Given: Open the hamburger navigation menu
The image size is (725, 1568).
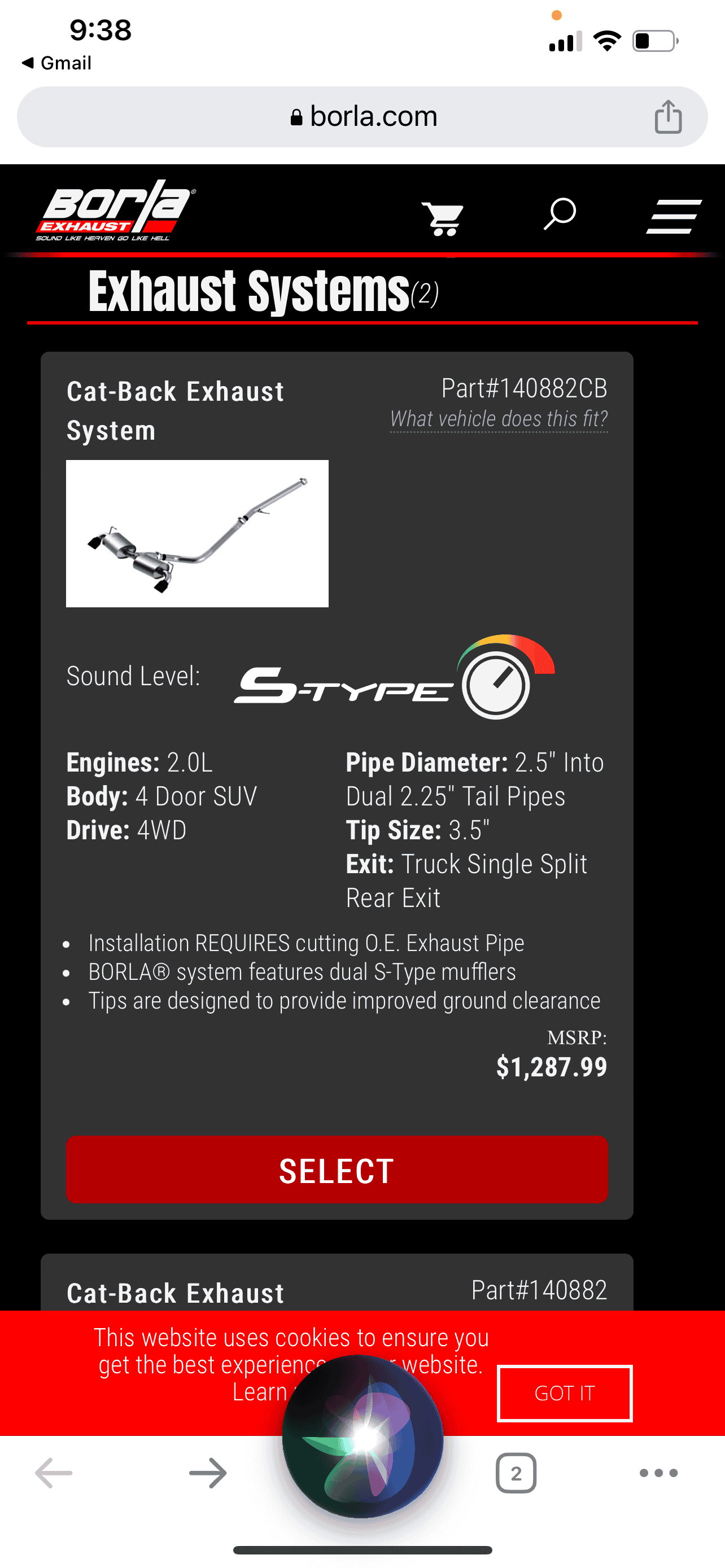Looking at the screenshot, I should point(673,216).
